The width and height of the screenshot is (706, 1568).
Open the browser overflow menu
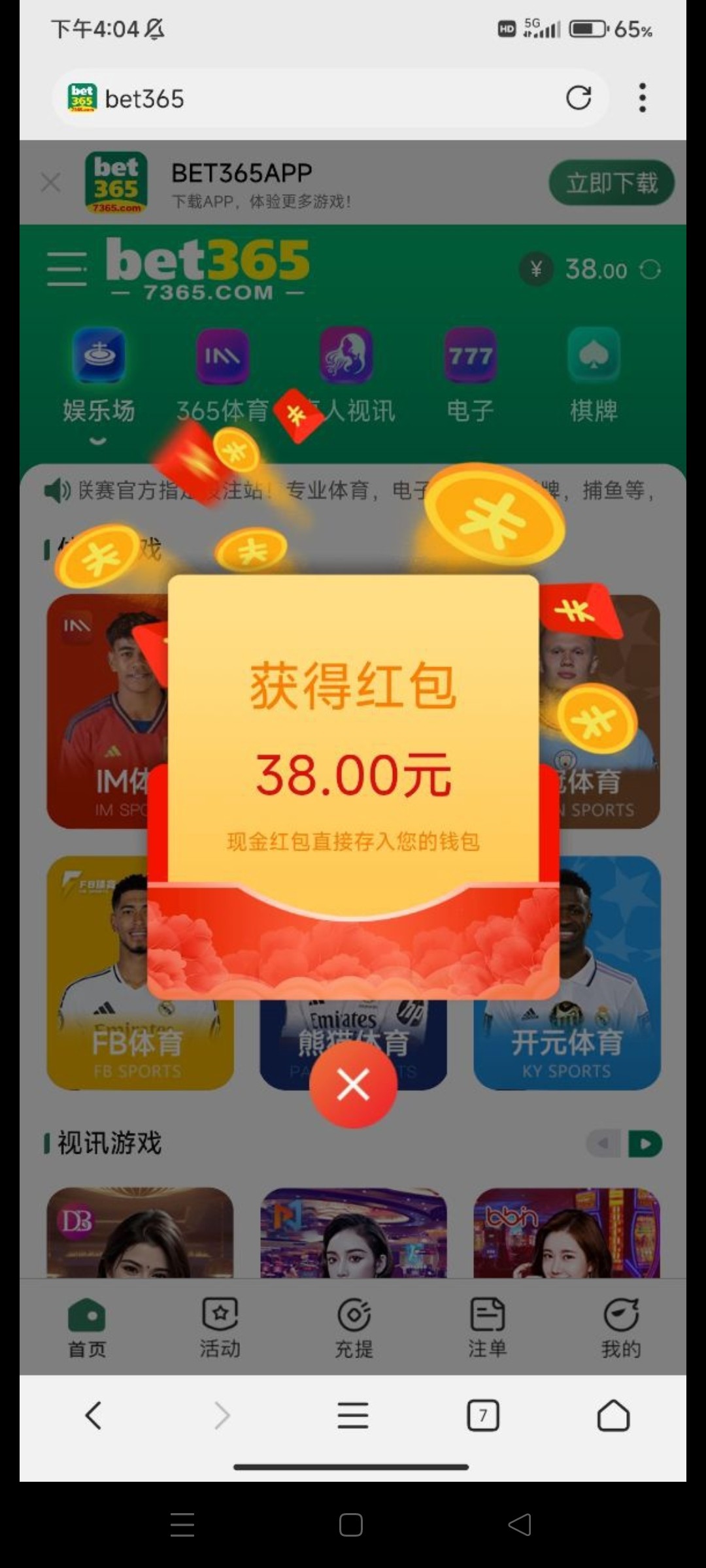[643, 98]
